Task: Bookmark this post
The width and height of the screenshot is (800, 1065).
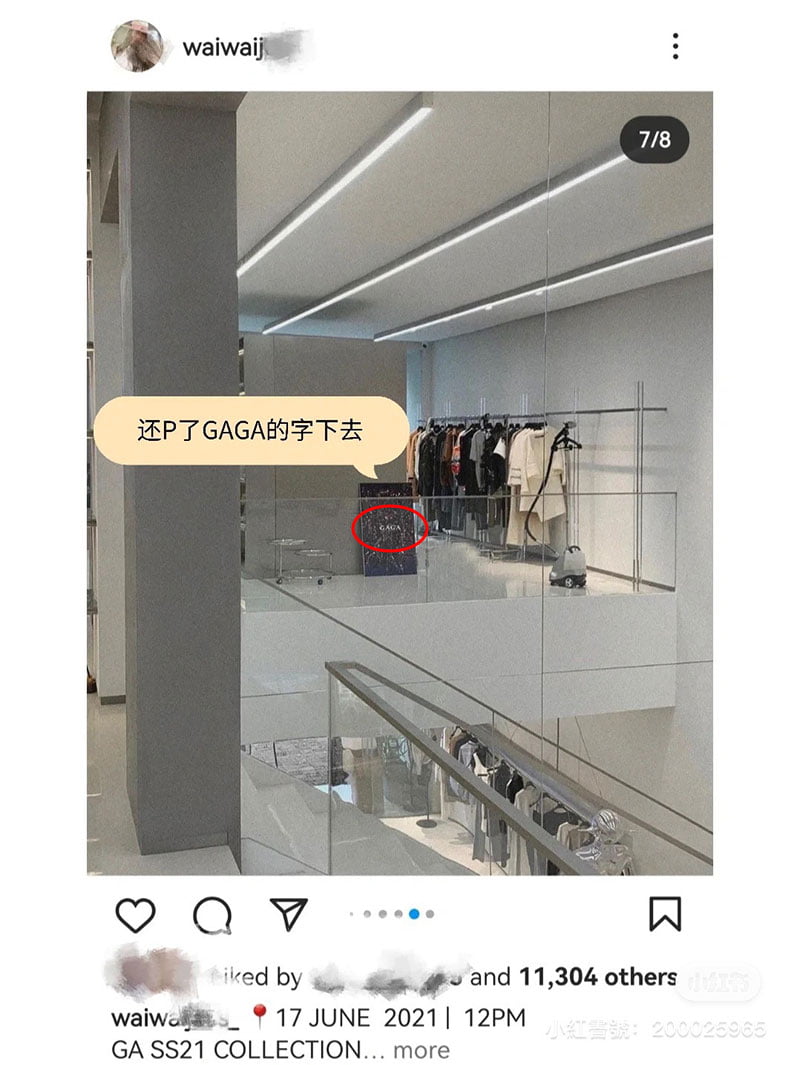Action: point(665,914)
